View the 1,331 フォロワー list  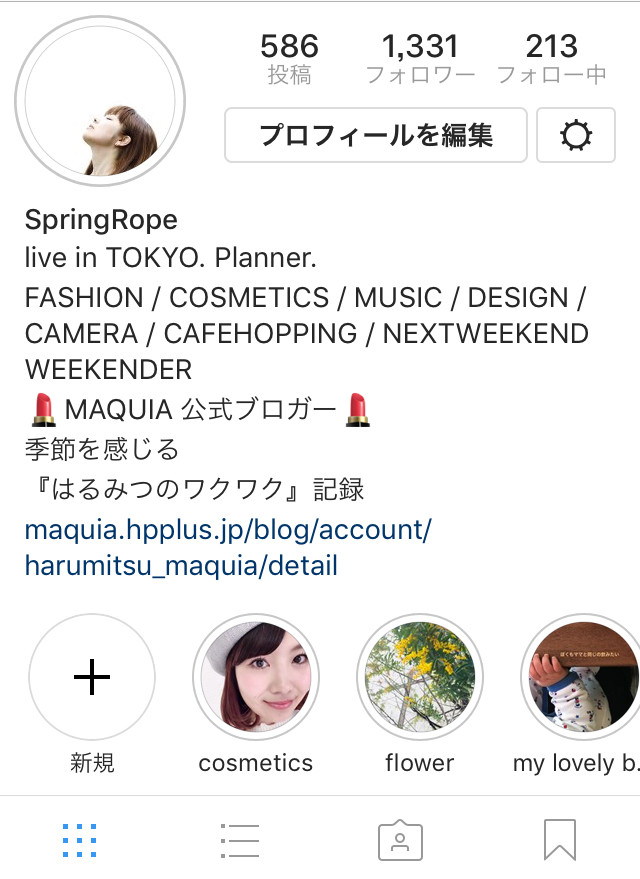click(419, 59)
